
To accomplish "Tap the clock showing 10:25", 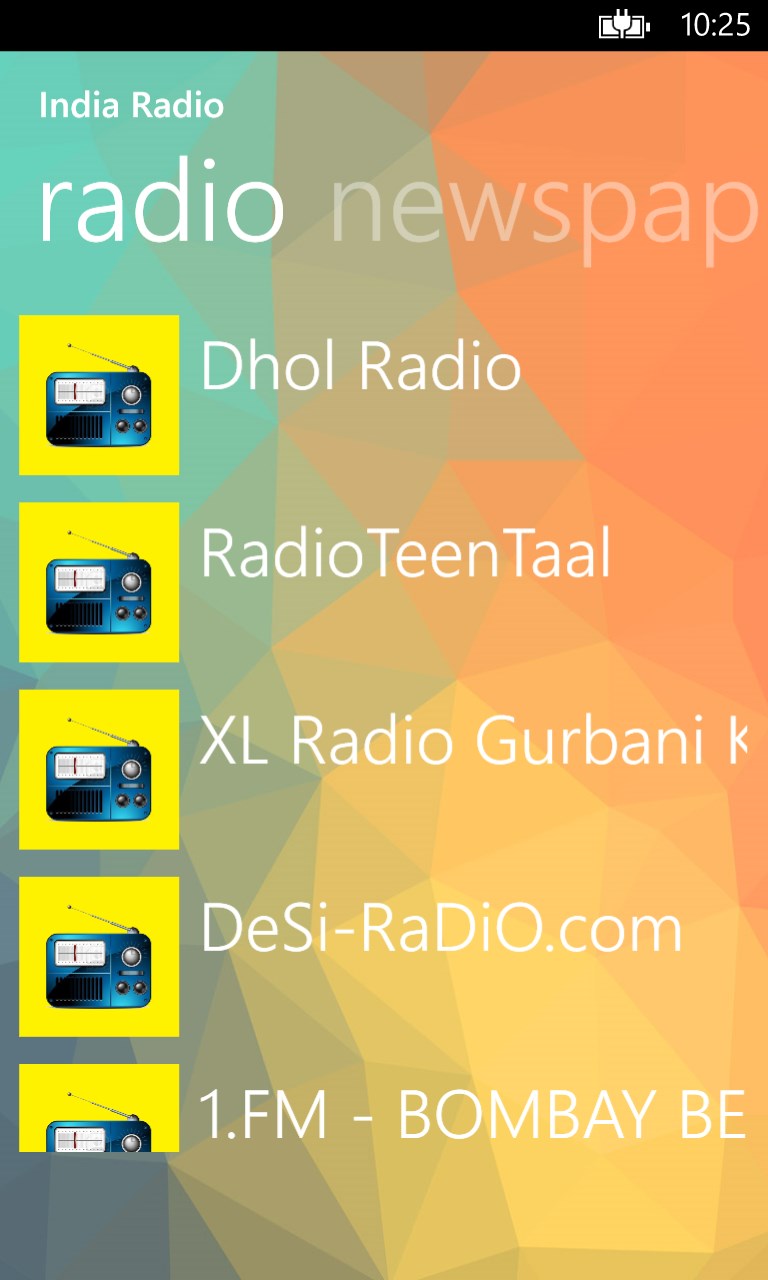I will (x=716, y=25).
